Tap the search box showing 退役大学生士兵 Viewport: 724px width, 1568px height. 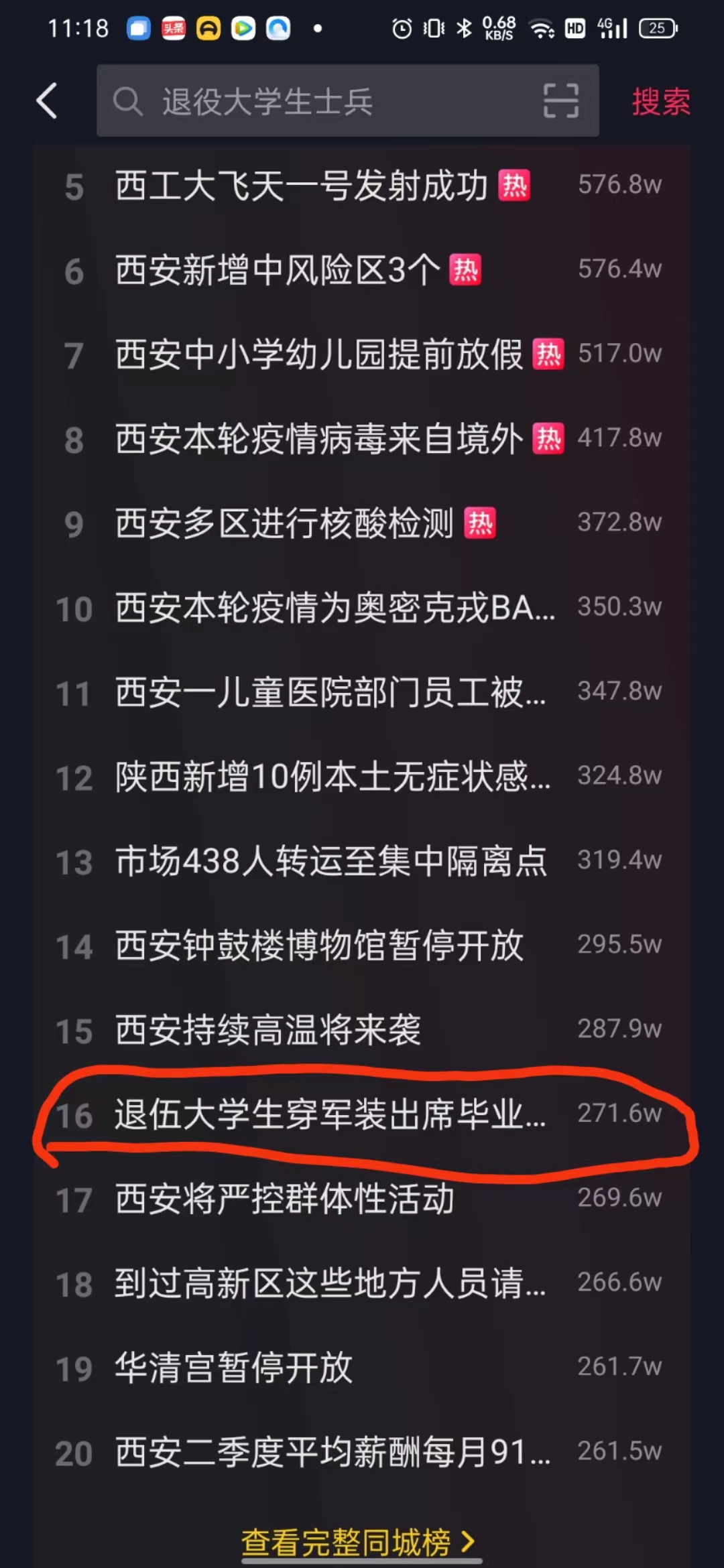coord(322,101)
